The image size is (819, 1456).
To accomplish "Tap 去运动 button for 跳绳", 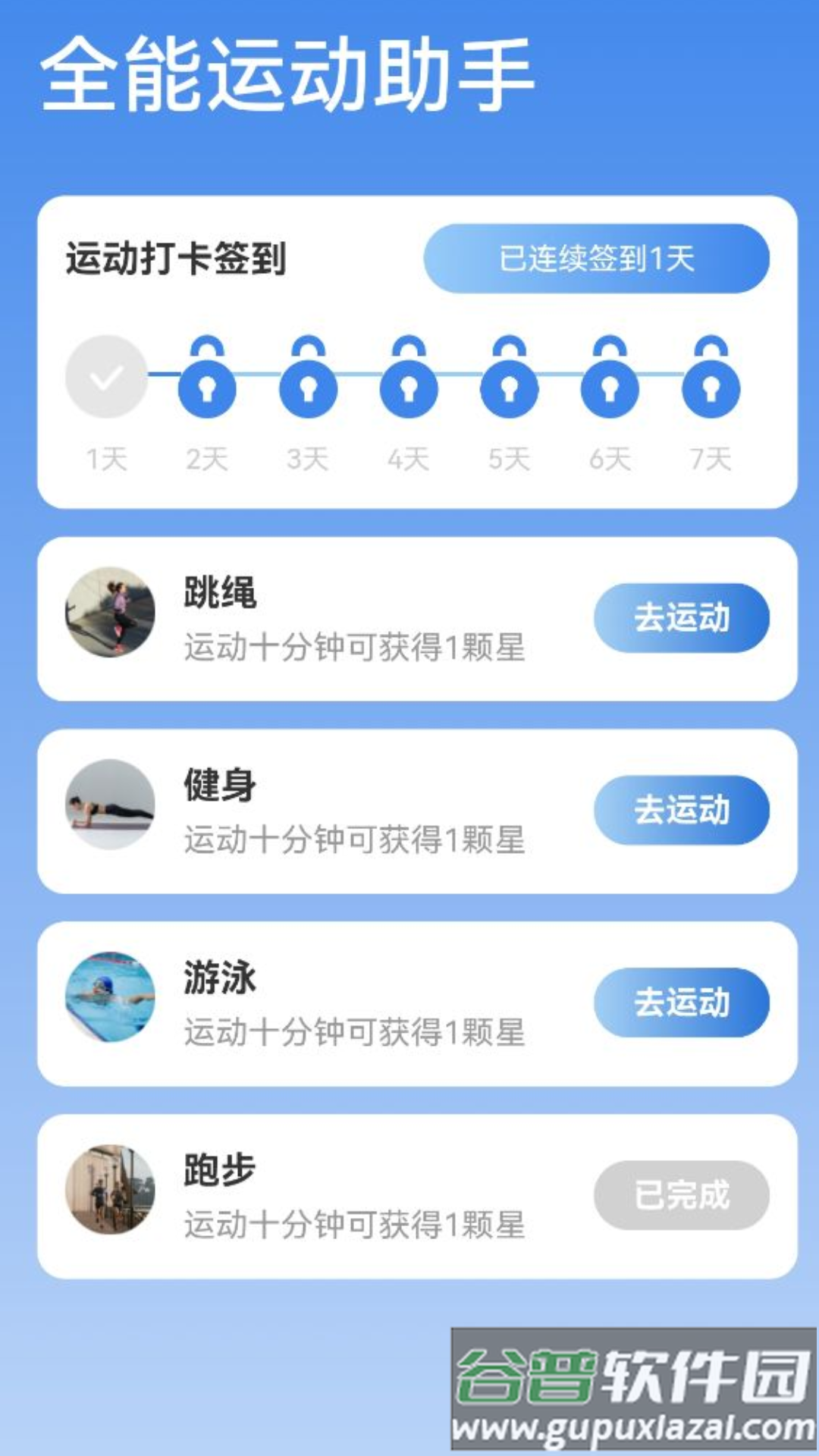I will point(681,617).
